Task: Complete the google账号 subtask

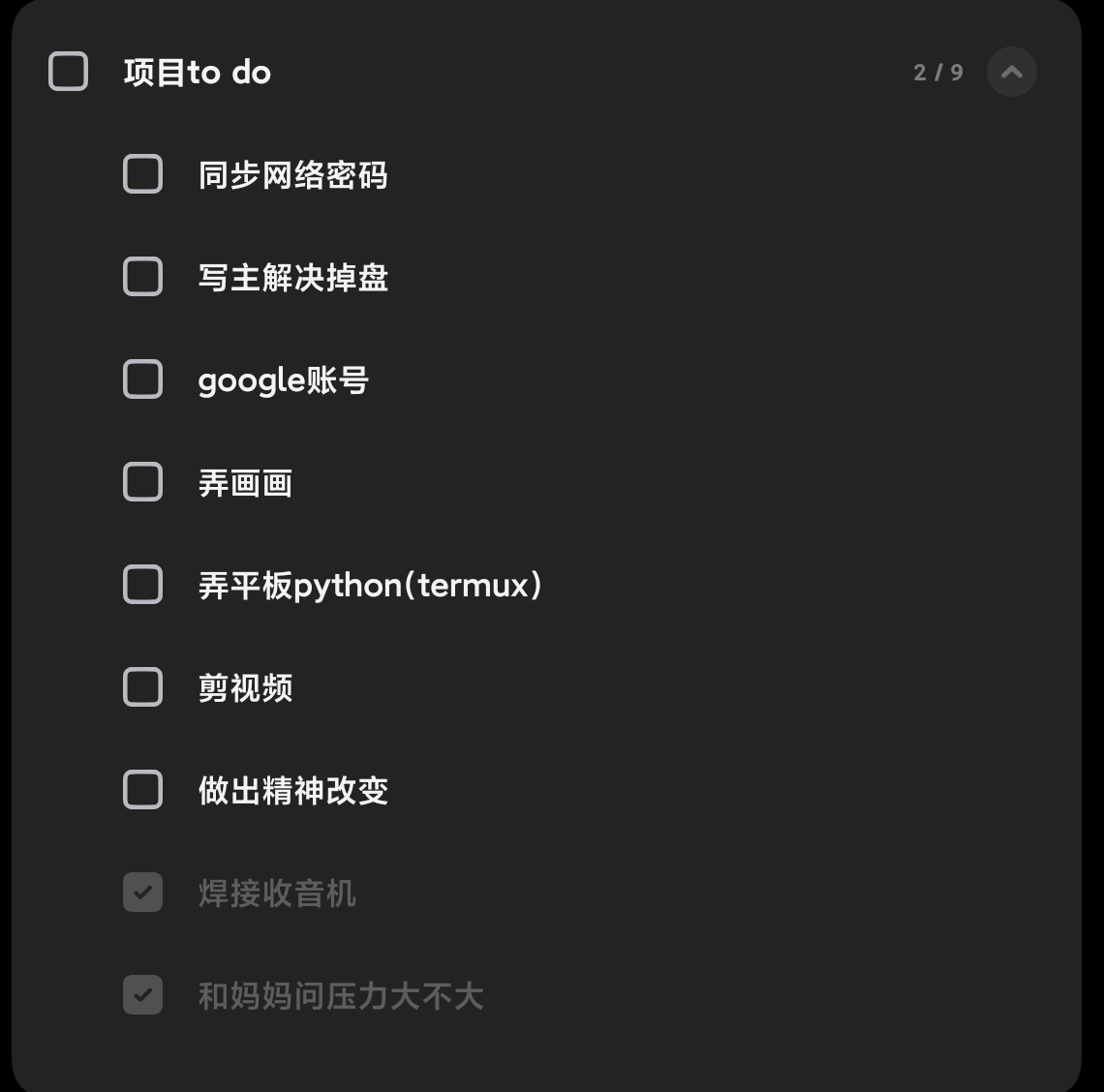Action: 142,379
